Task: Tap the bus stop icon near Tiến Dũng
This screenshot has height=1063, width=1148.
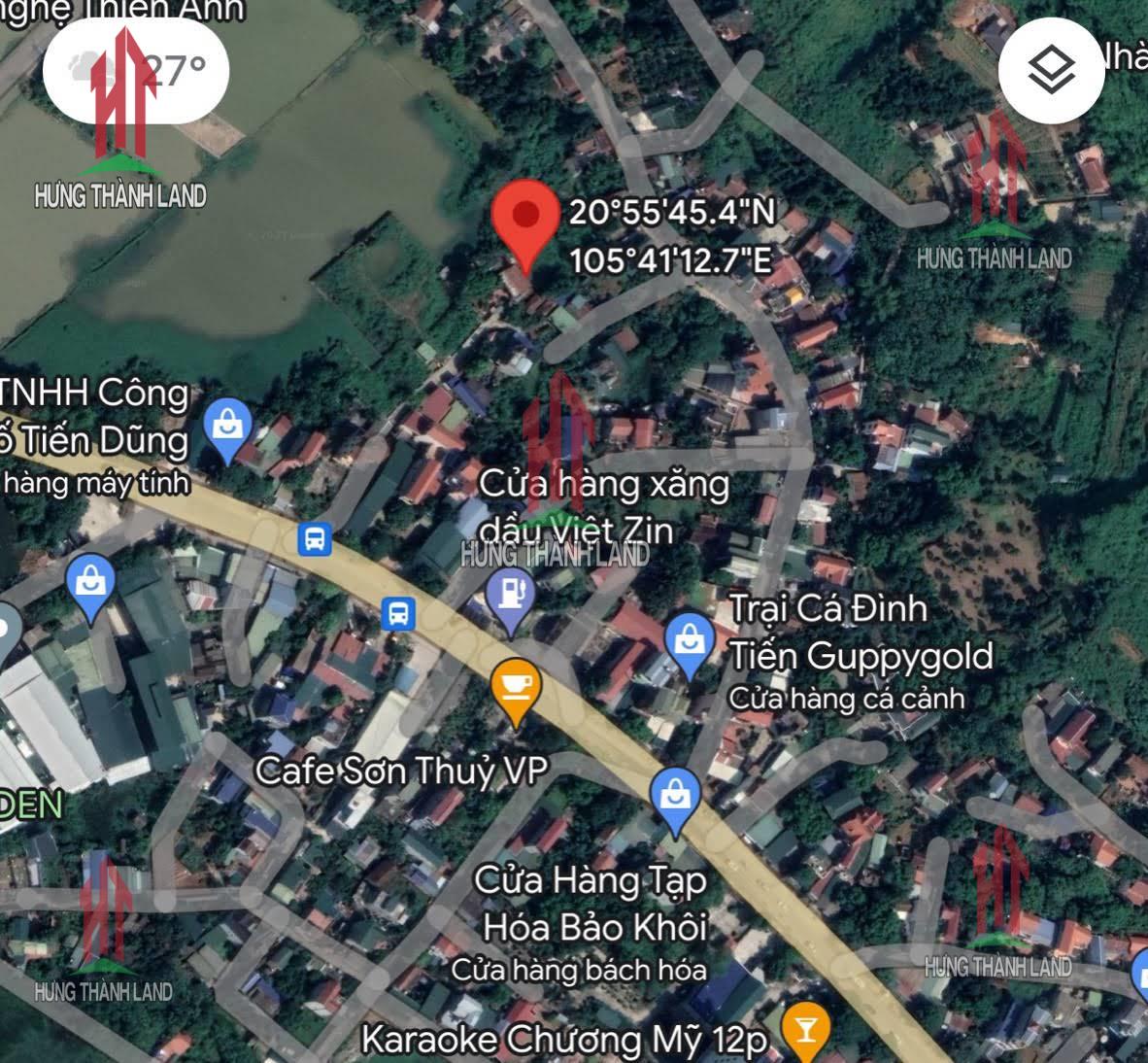Action: 315,537
